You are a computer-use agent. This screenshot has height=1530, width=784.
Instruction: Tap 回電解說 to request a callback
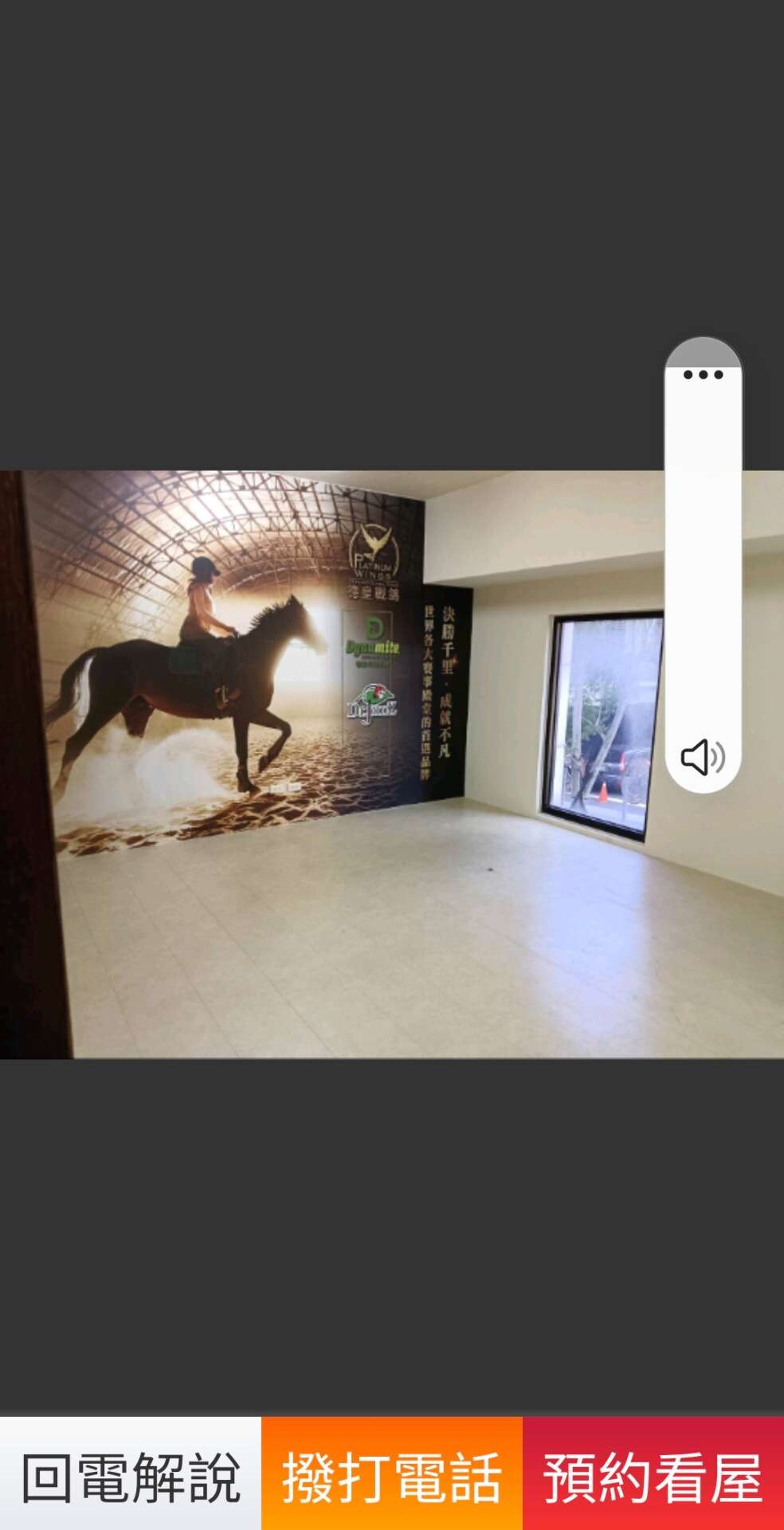pyautogui.click(x=131, y=1476)
